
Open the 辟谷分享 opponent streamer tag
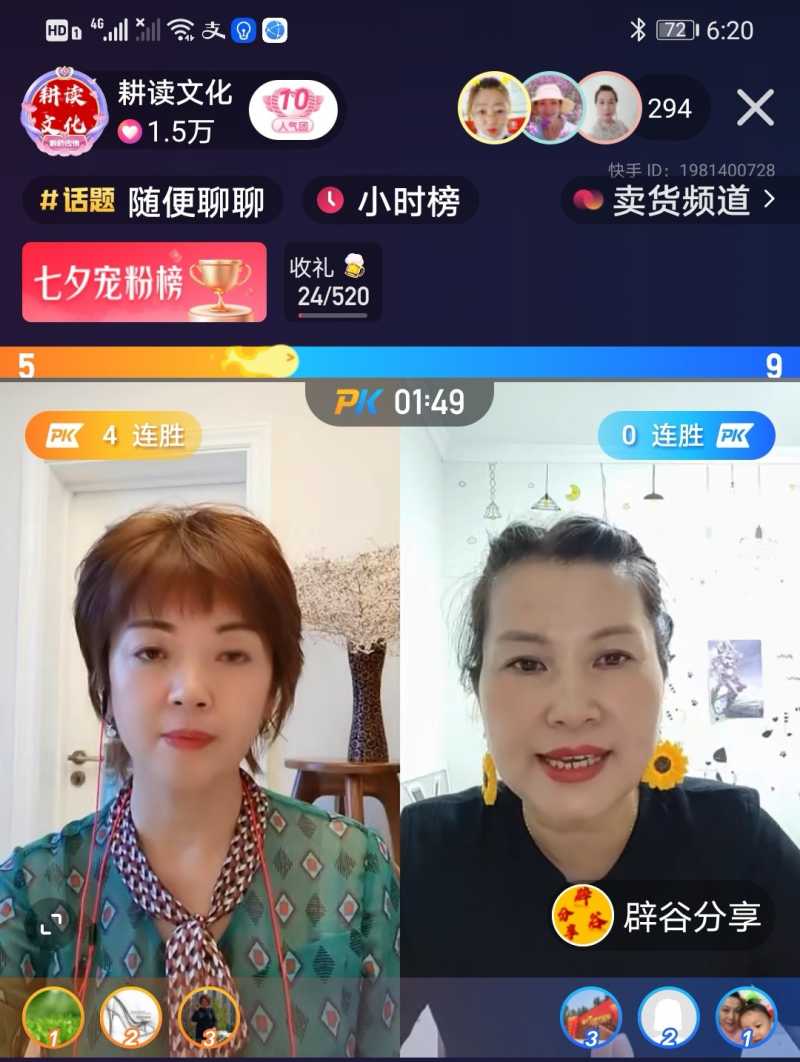pos(664,916)
